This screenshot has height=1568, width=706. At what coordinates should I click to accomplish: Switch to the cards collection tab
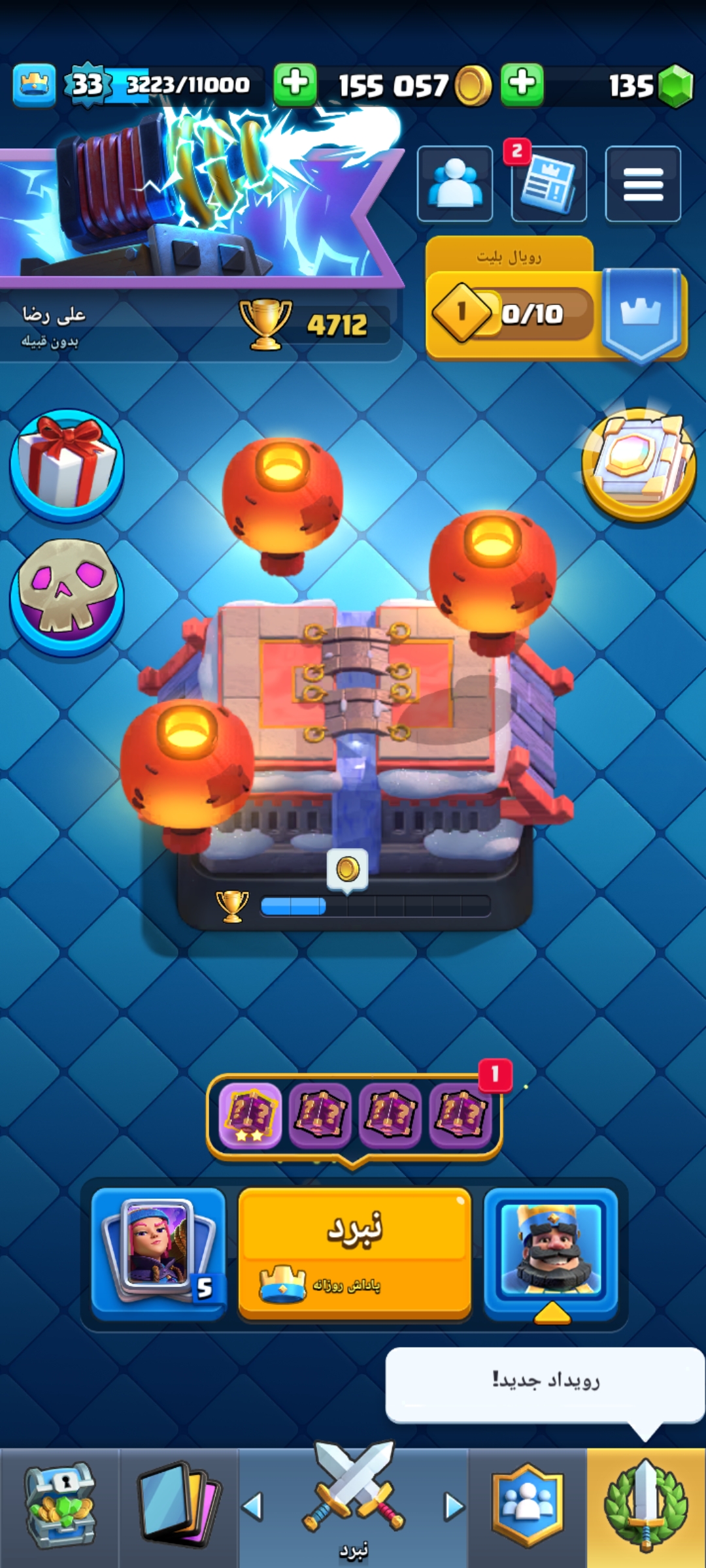178,1507
